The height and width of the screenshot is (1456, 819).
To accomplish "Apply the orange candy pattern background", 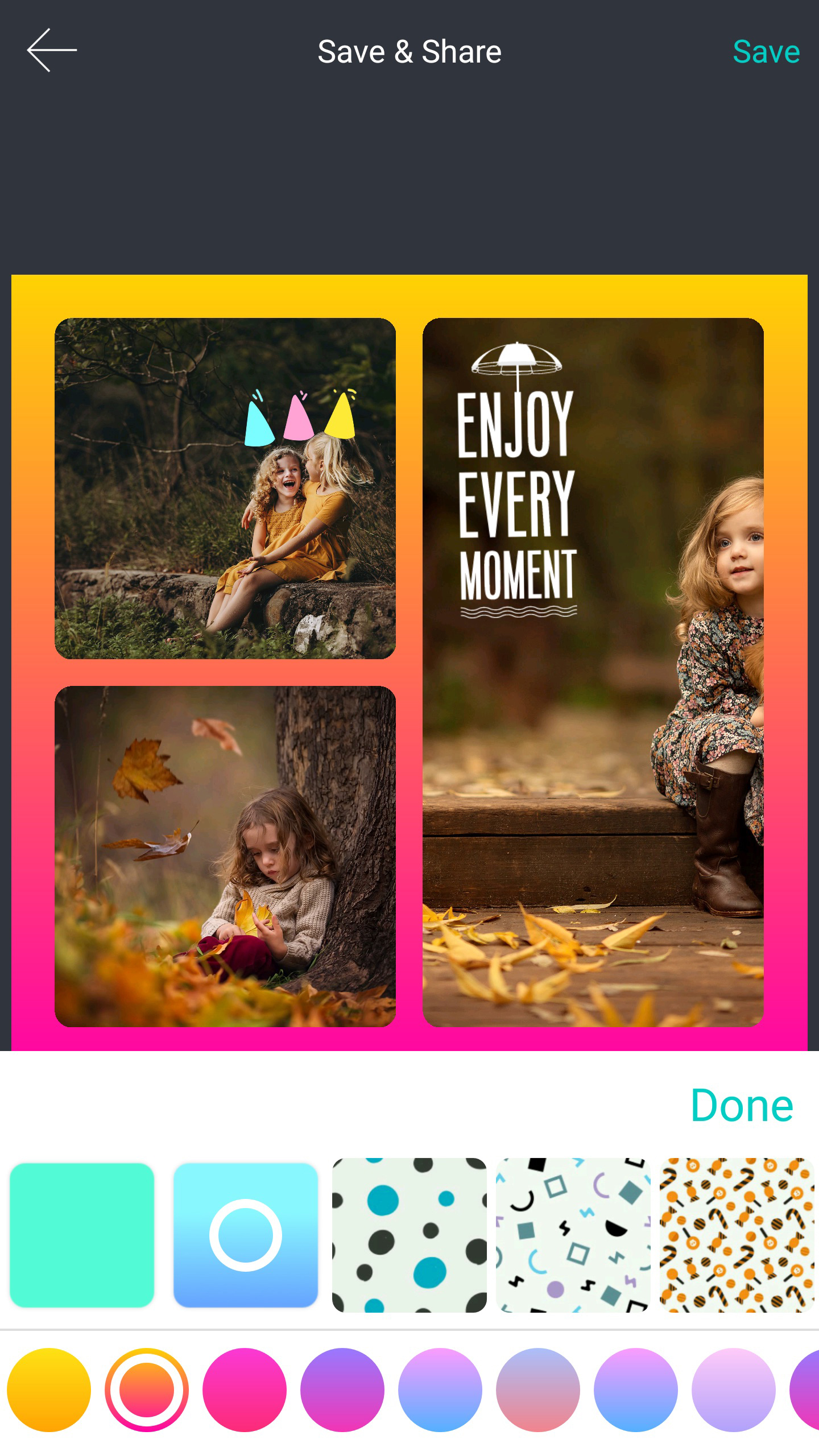I will pos(737,1235).
